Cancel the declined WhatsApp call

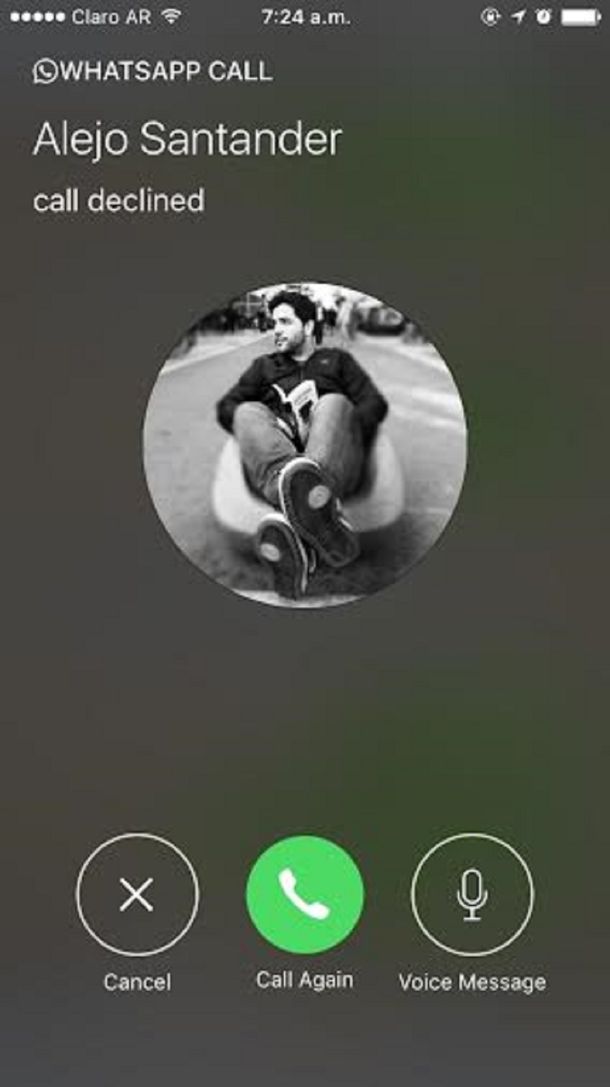coord(137,895)
